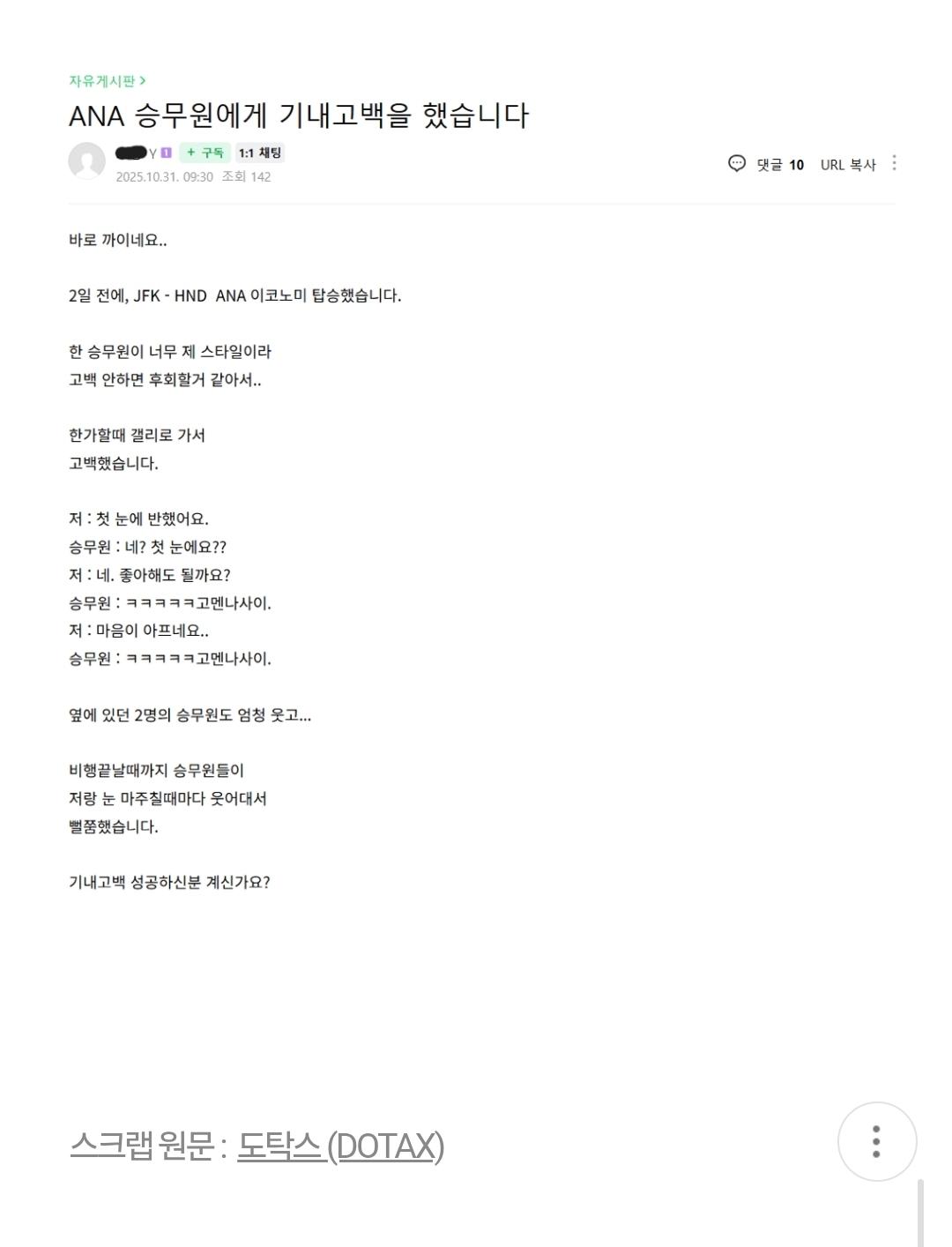Open the comment speech bubble icon
952x1247 pixels.
[737, 164]
